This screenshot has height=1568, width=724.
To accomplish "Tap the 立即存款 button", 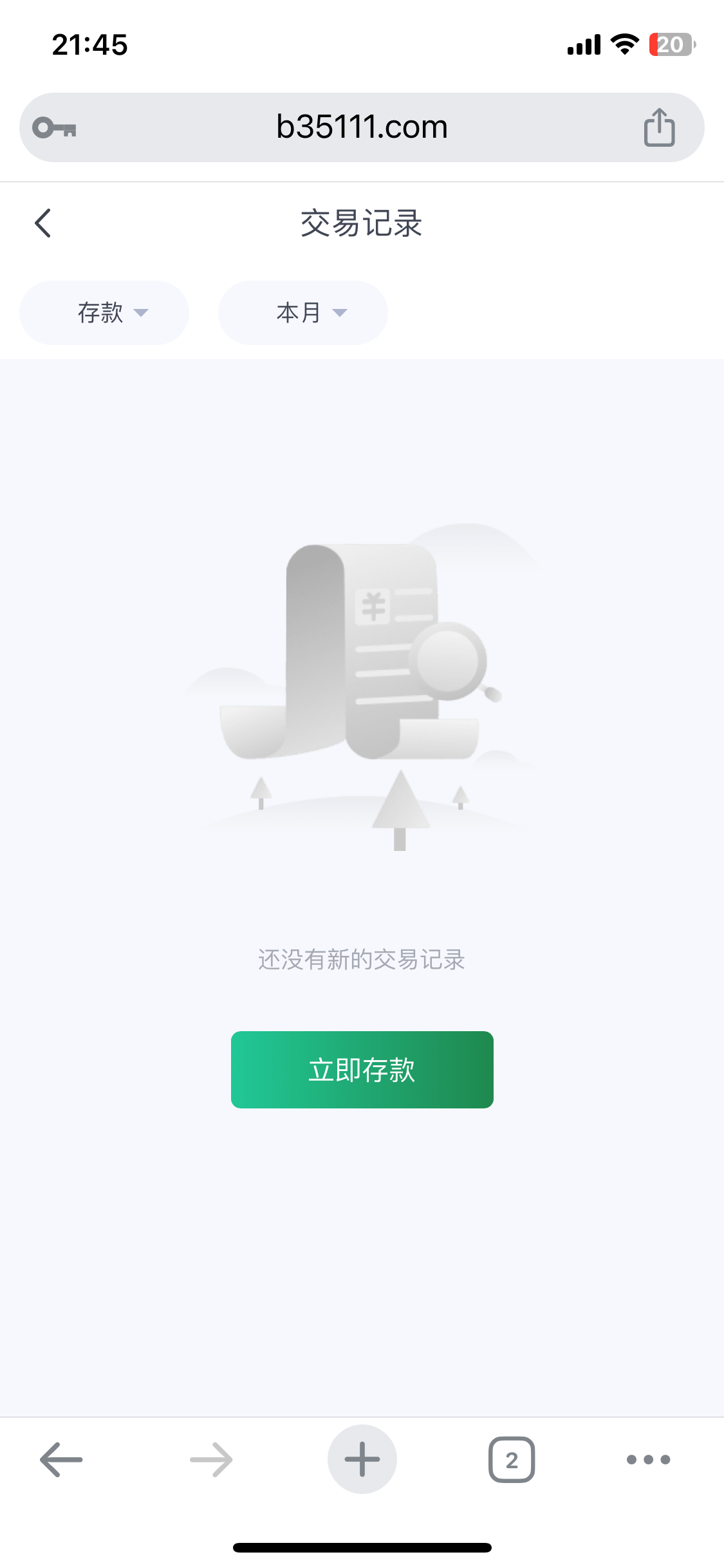I will point(362,1070).
